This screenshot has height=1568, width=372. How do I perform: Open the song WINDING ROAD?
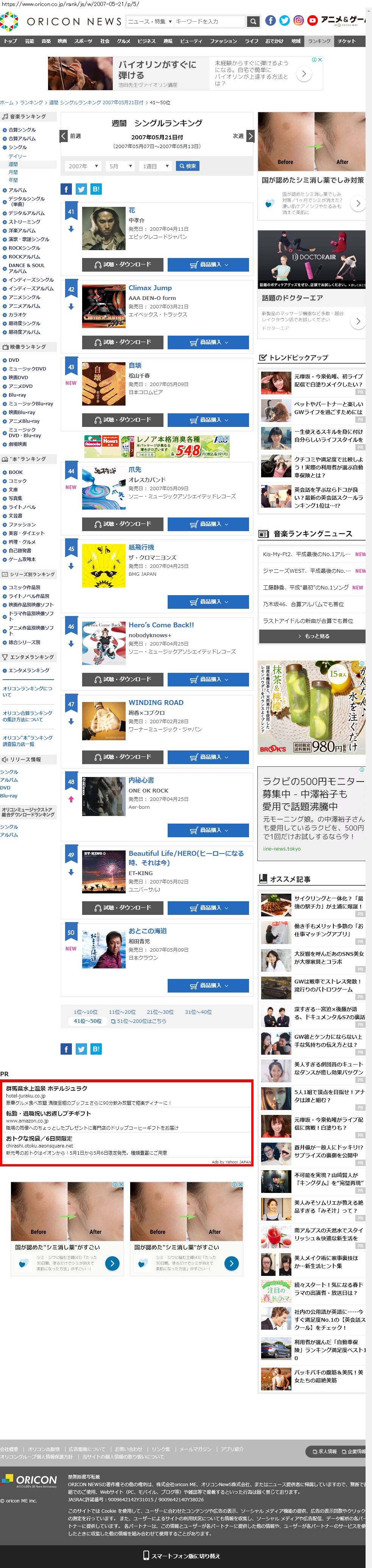pos(156,702)
